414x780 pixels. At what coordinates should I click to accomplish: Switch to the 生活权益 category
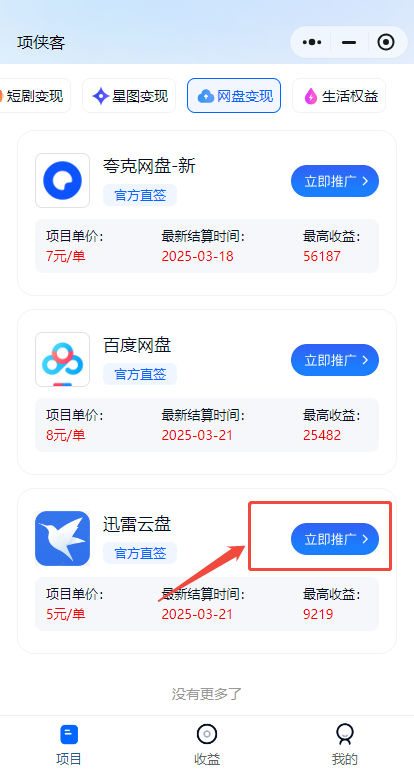coord(339,96)
